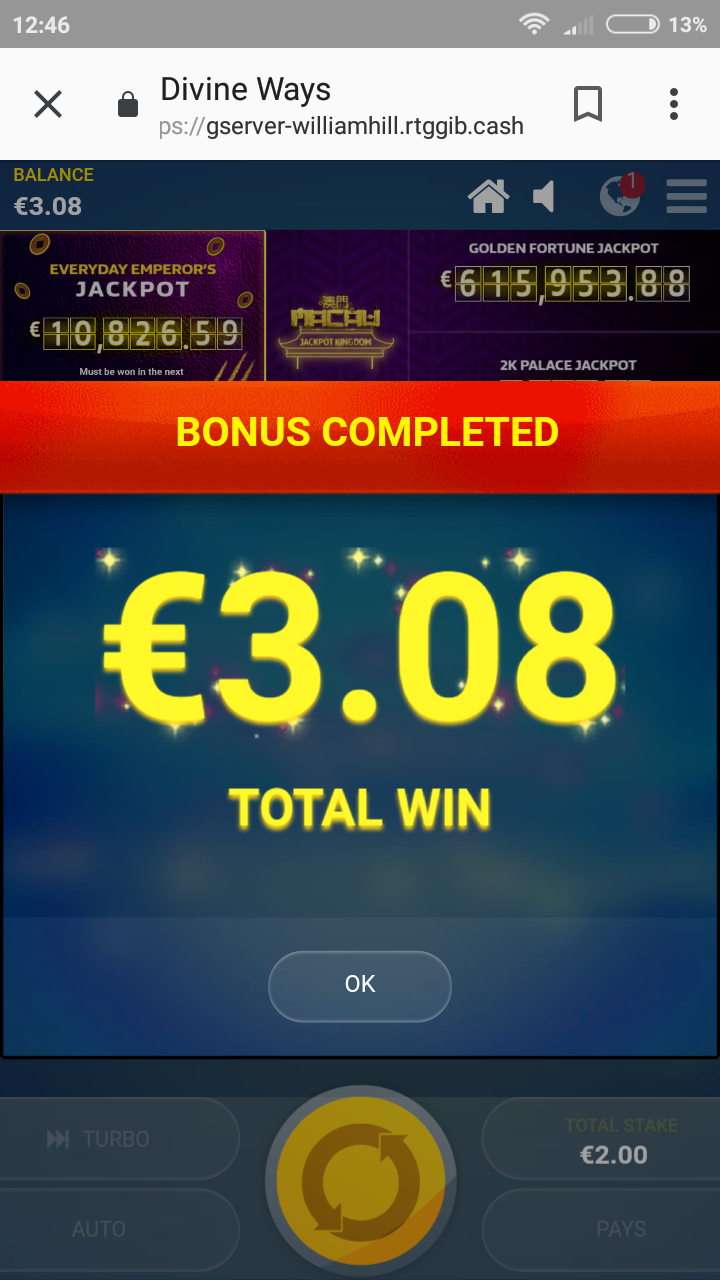The height and width of the screenshot is (1280, 720).
Task: Open the game hamburger menu
Action: click(686, 196)
